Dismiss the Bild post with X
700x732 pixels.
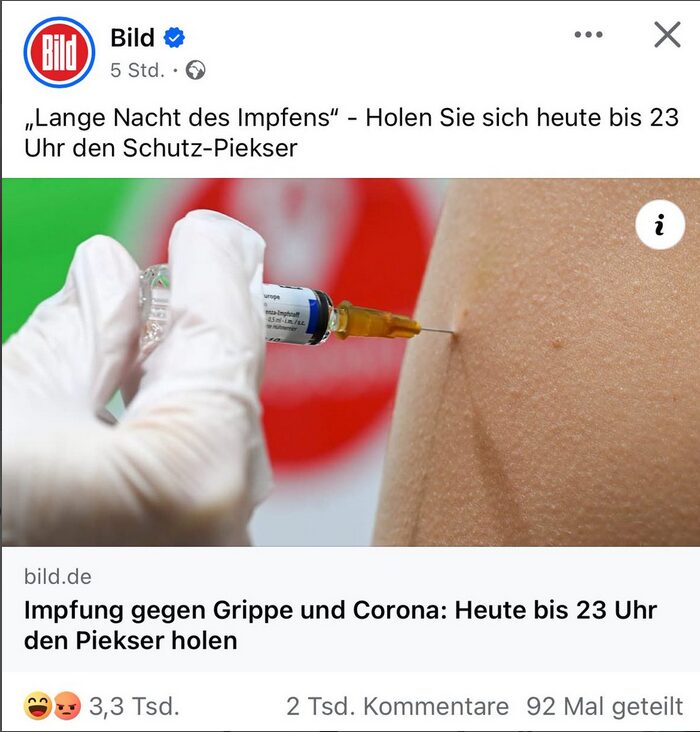(x=667, y=35)
